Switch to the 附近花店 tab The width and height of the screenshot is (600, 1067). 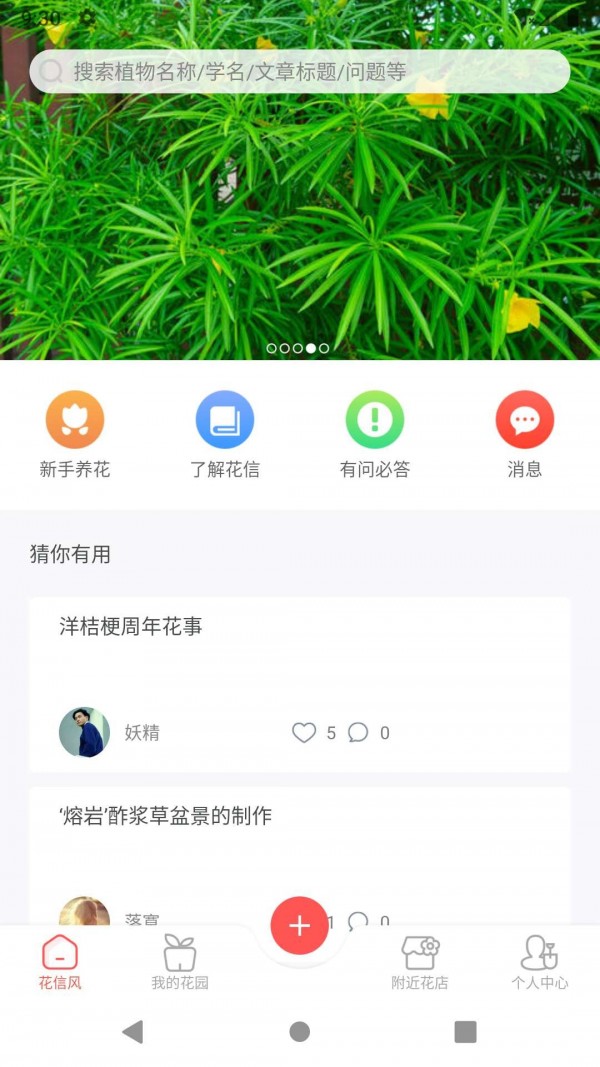click(x=420, y=962)
